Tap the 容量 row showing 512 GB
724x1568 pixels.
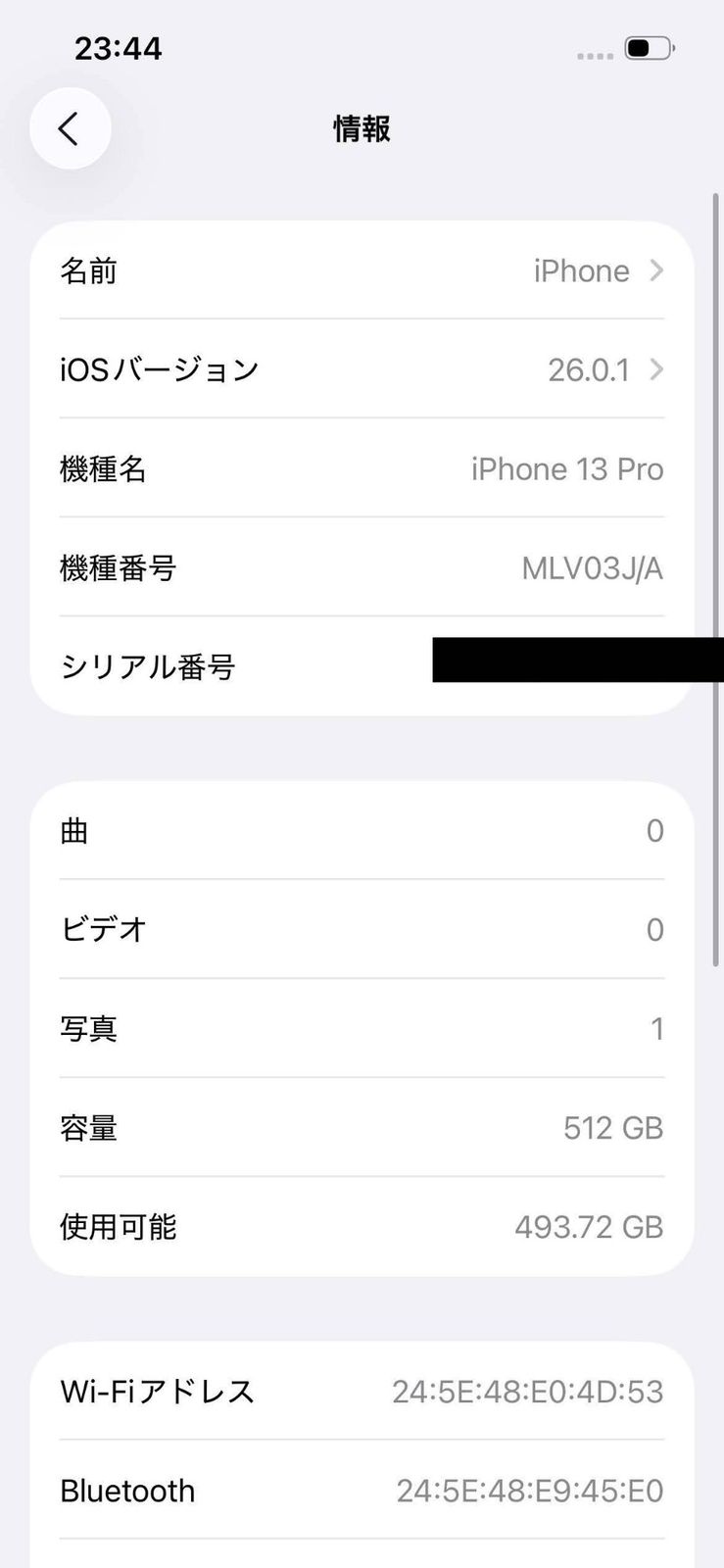click(x=362, y=1128)
